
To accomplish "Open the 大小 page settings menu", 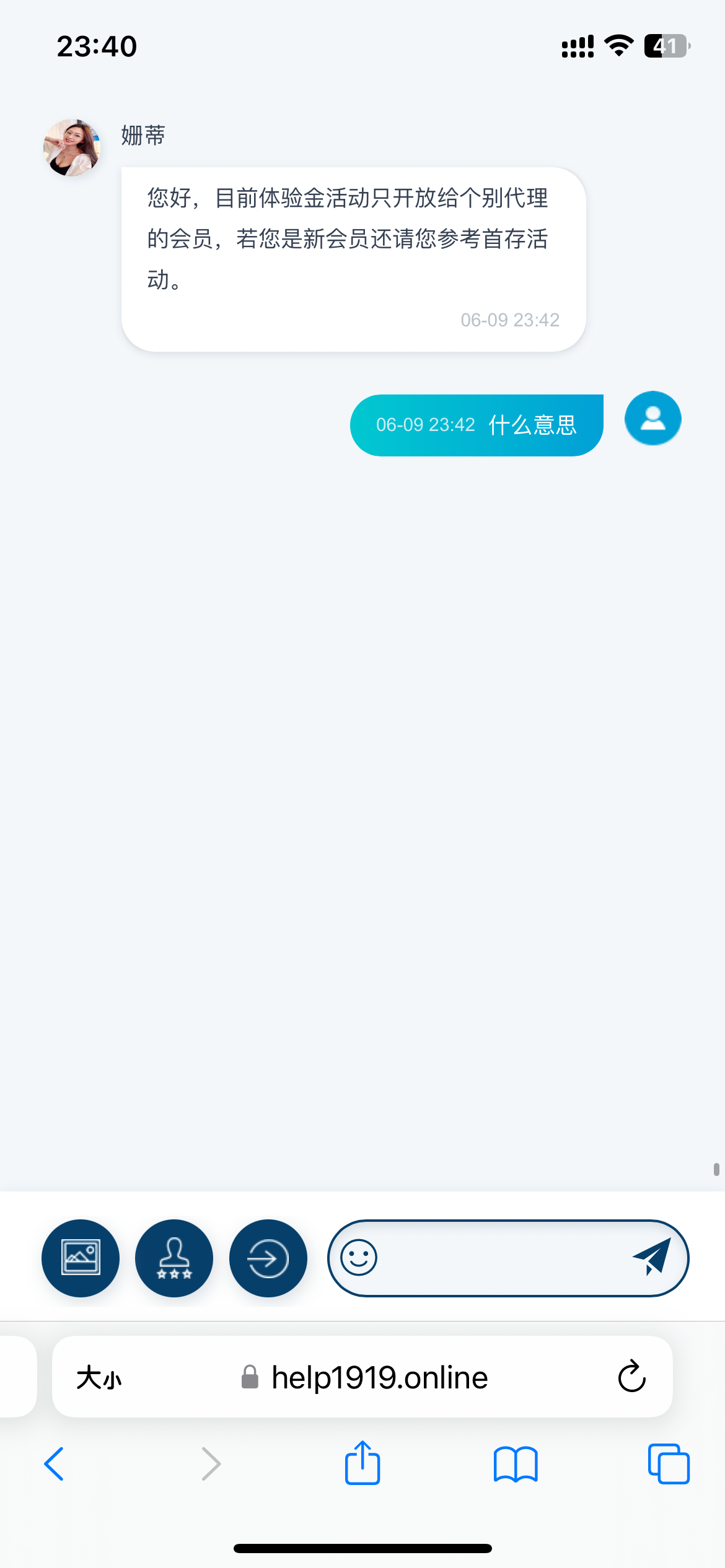I will (x=99, y=1378).
